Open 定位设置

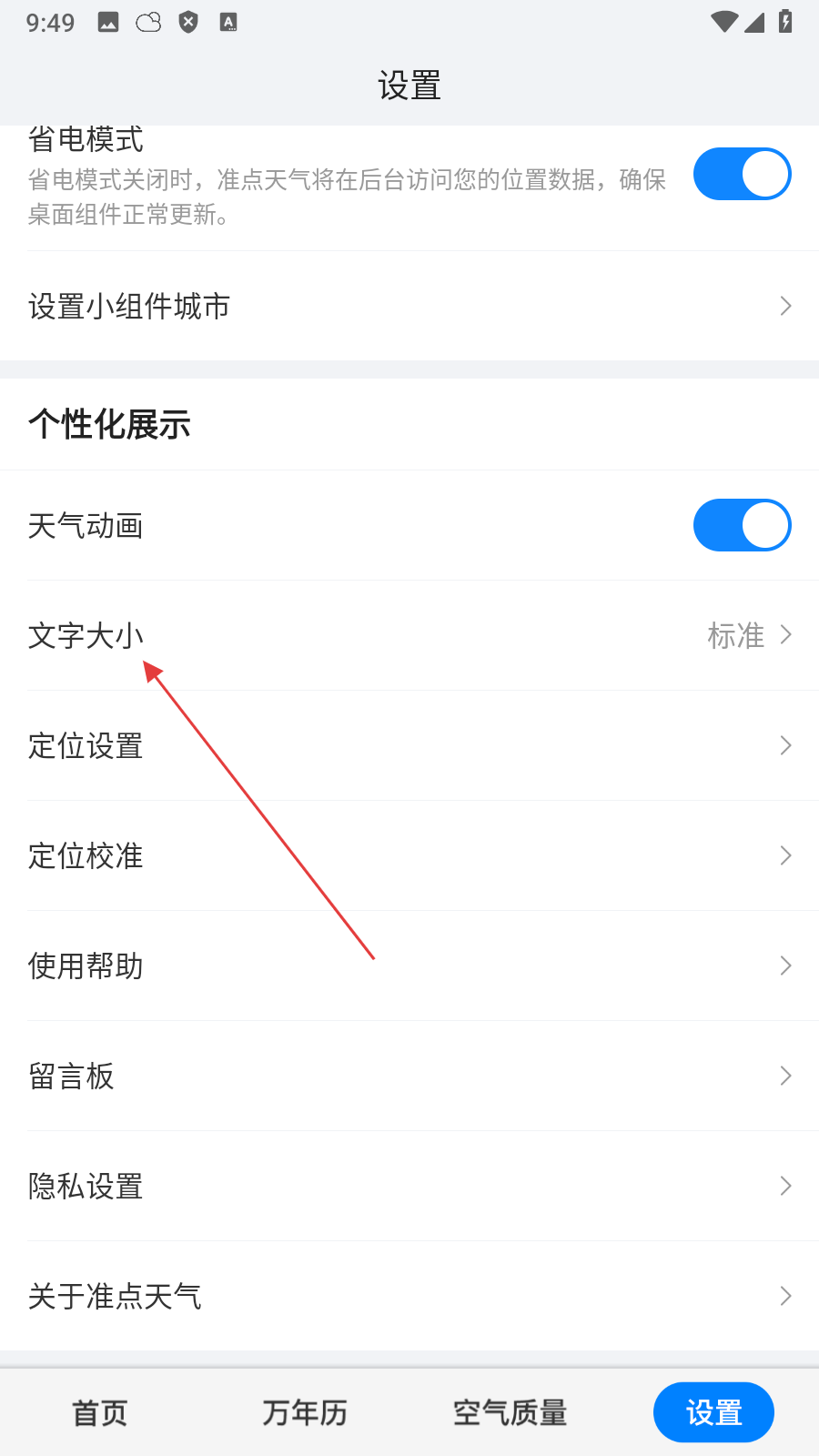tap(409, 746)
